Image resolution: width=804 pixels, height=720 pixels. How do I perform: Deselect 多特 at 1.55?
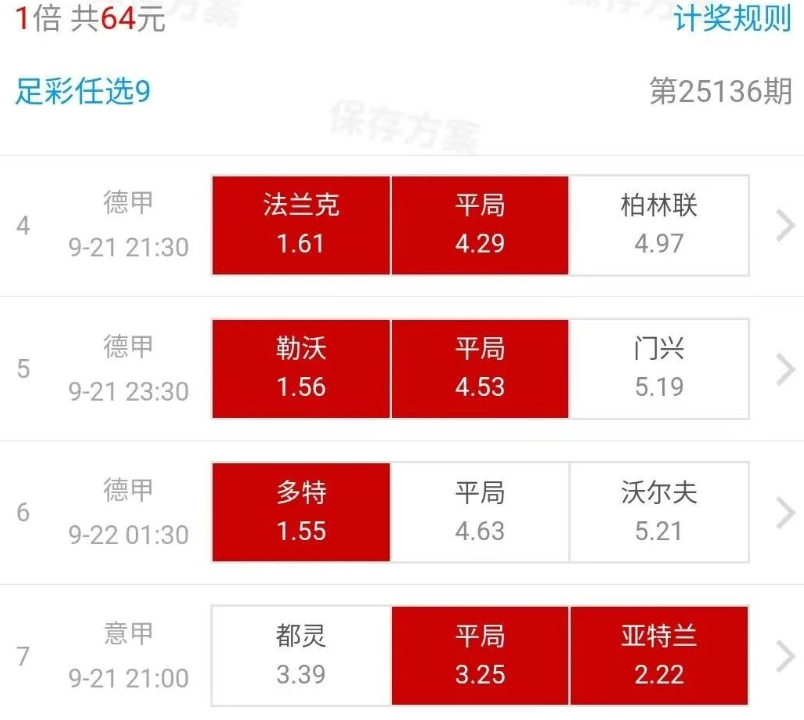click(301, 512)
